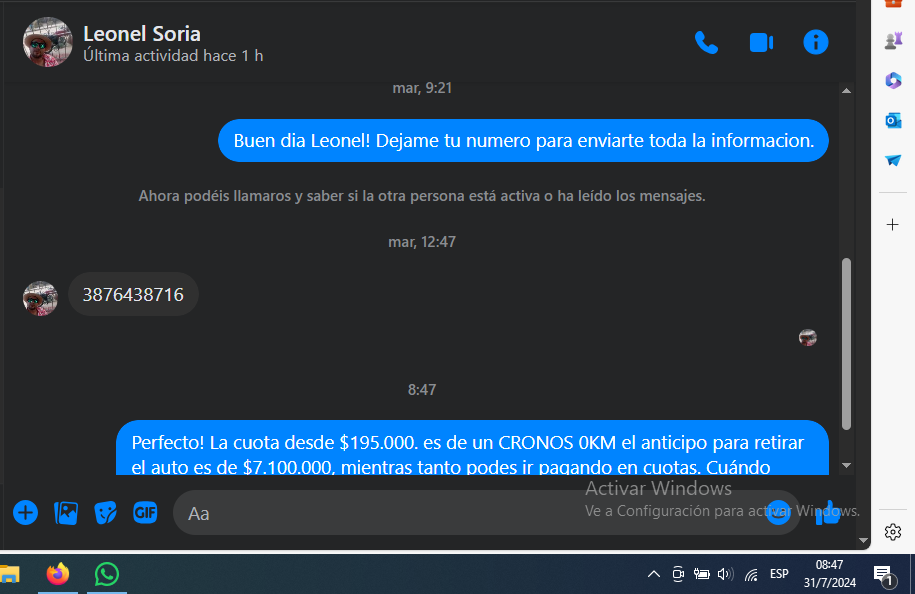This screenshot has width=915, height=594.
Task: Open WhatsApp from the taskbar
Action: [x=107, y=574]
